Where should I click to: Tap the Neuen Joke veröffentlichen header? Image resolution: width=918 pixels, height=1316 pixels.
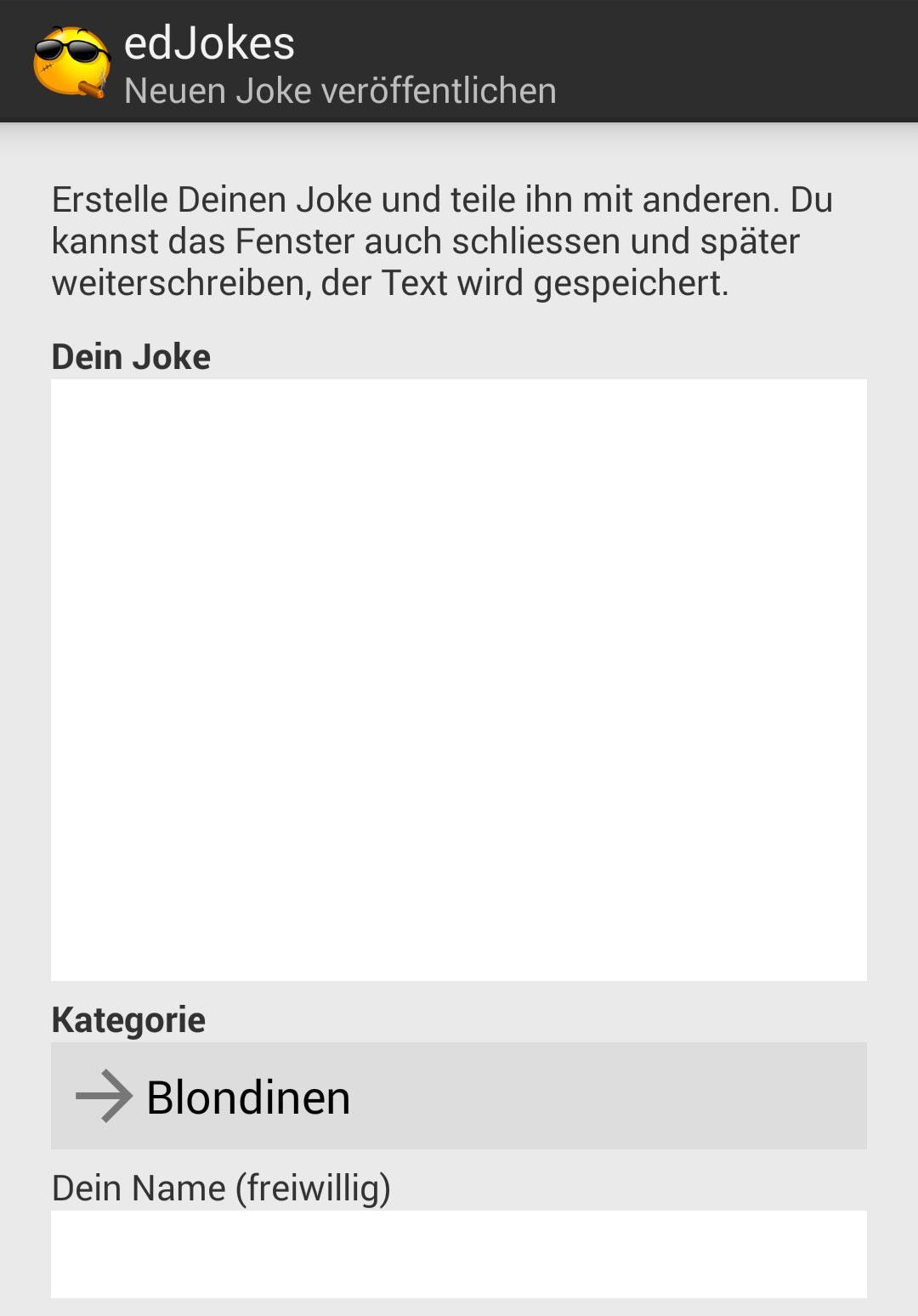coord(340,88)
